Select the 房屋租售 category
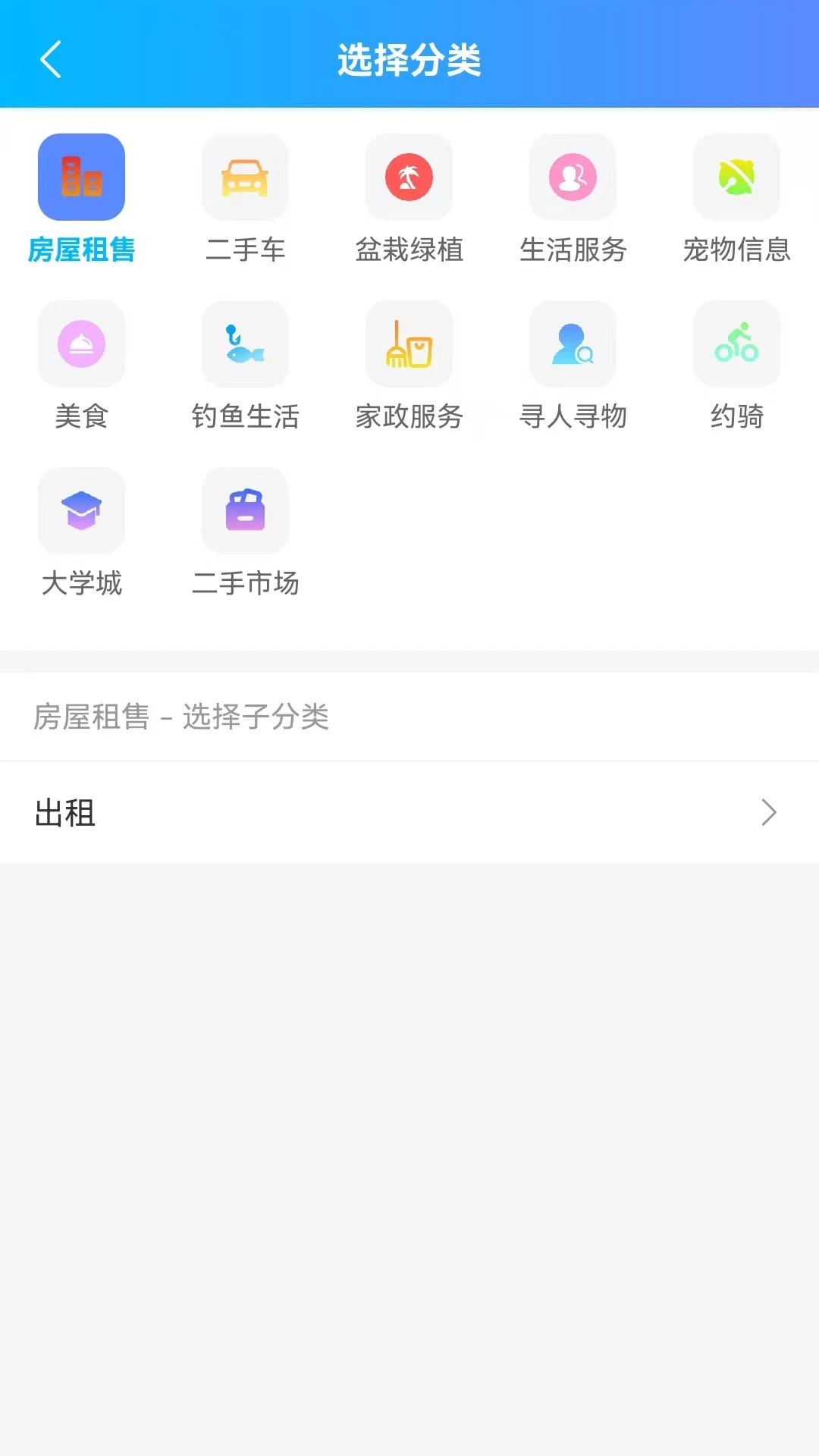This screenshot has width=819, height=1456. 82,199
